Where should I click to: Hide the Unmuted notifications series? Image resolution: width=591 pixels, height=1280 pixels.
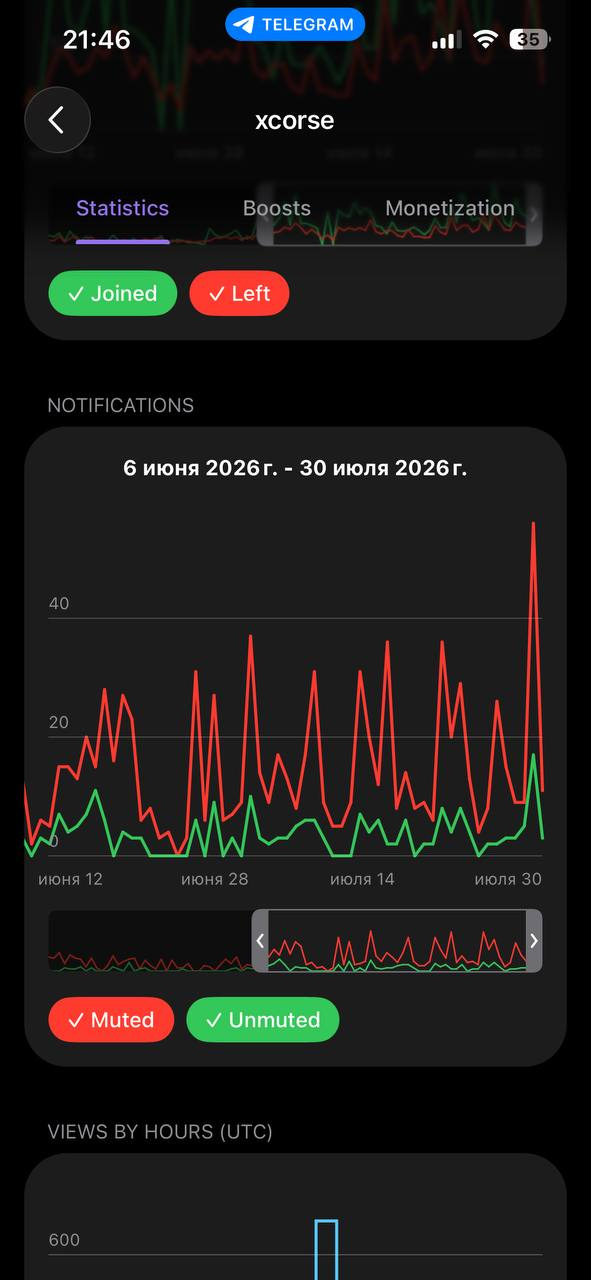(x=263, y=1020)
